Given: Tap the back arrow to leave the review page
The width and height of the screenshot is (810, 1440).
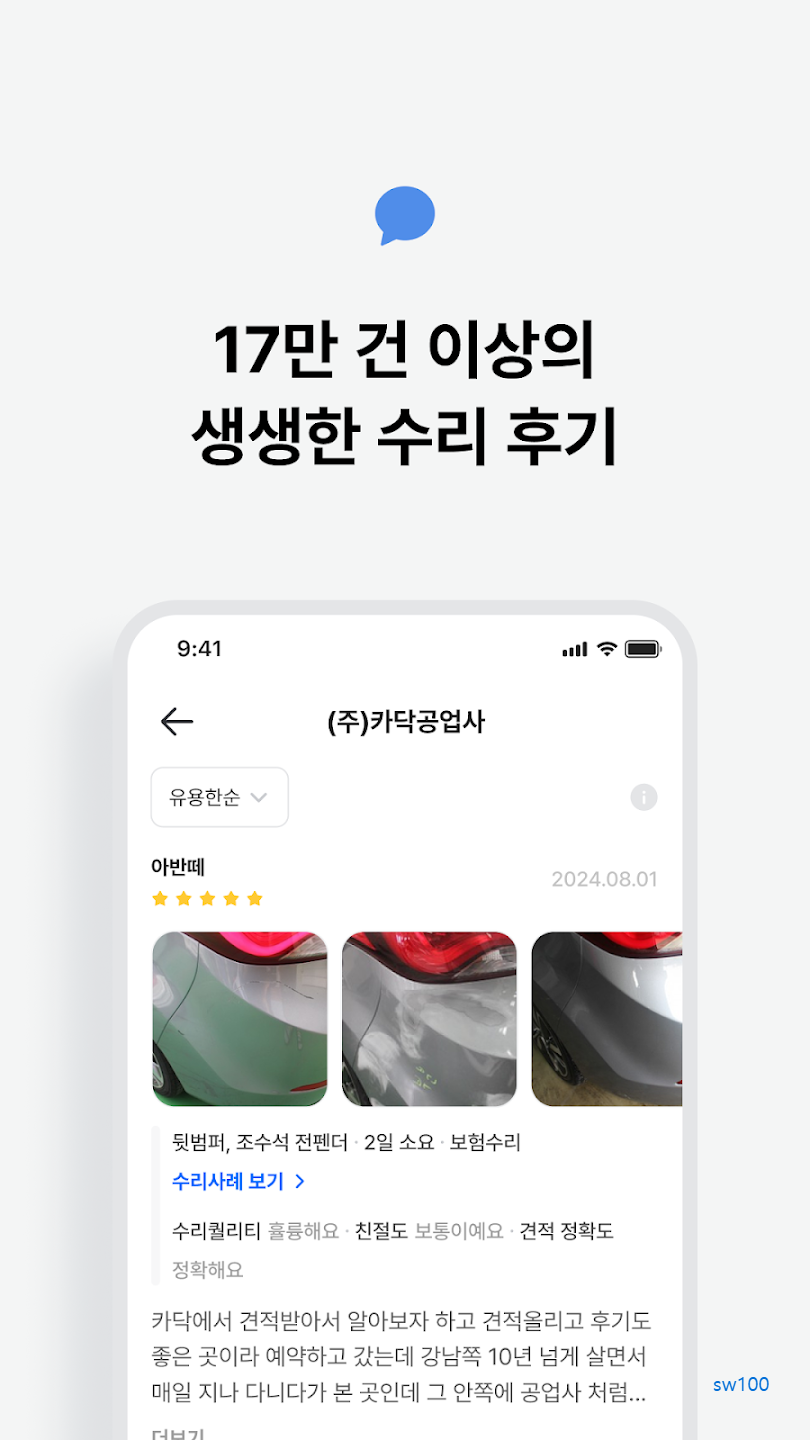Looking at the screenshot, I should 175,722.
